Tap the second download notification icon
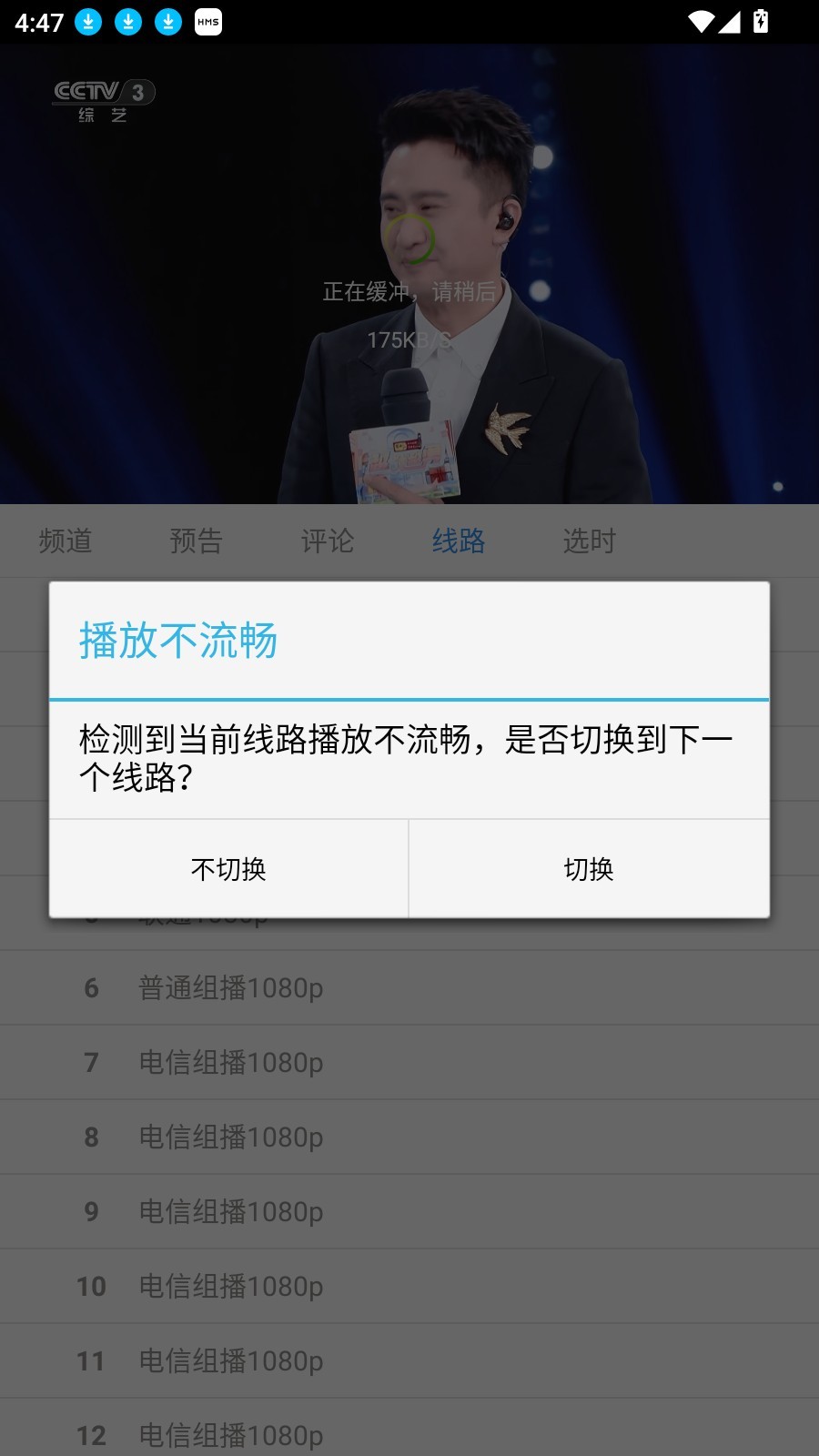This screenshot has width=819, height=1456. (127, 20)
